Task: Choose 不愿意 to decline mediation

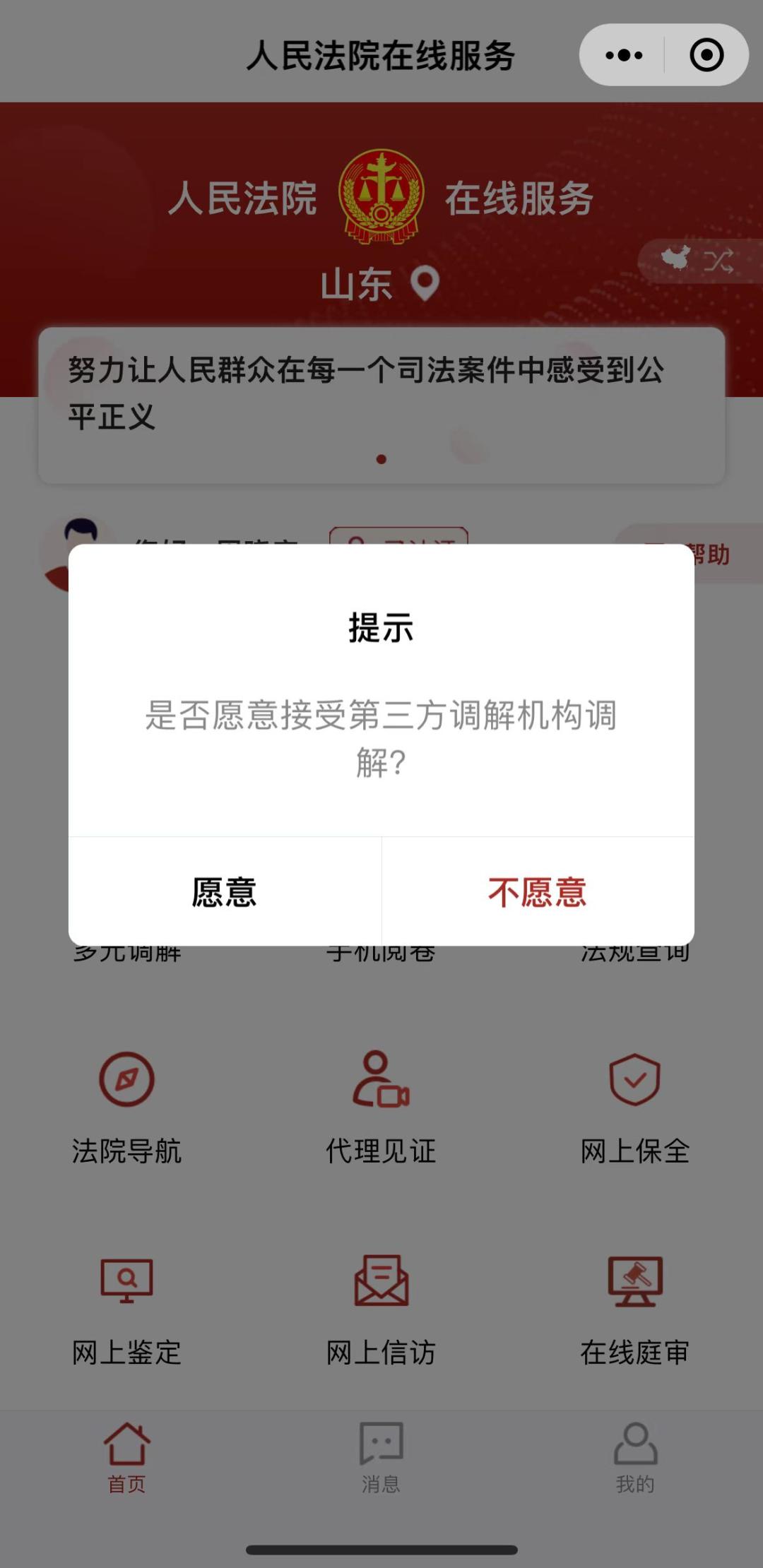Action: tap(538, 891)
